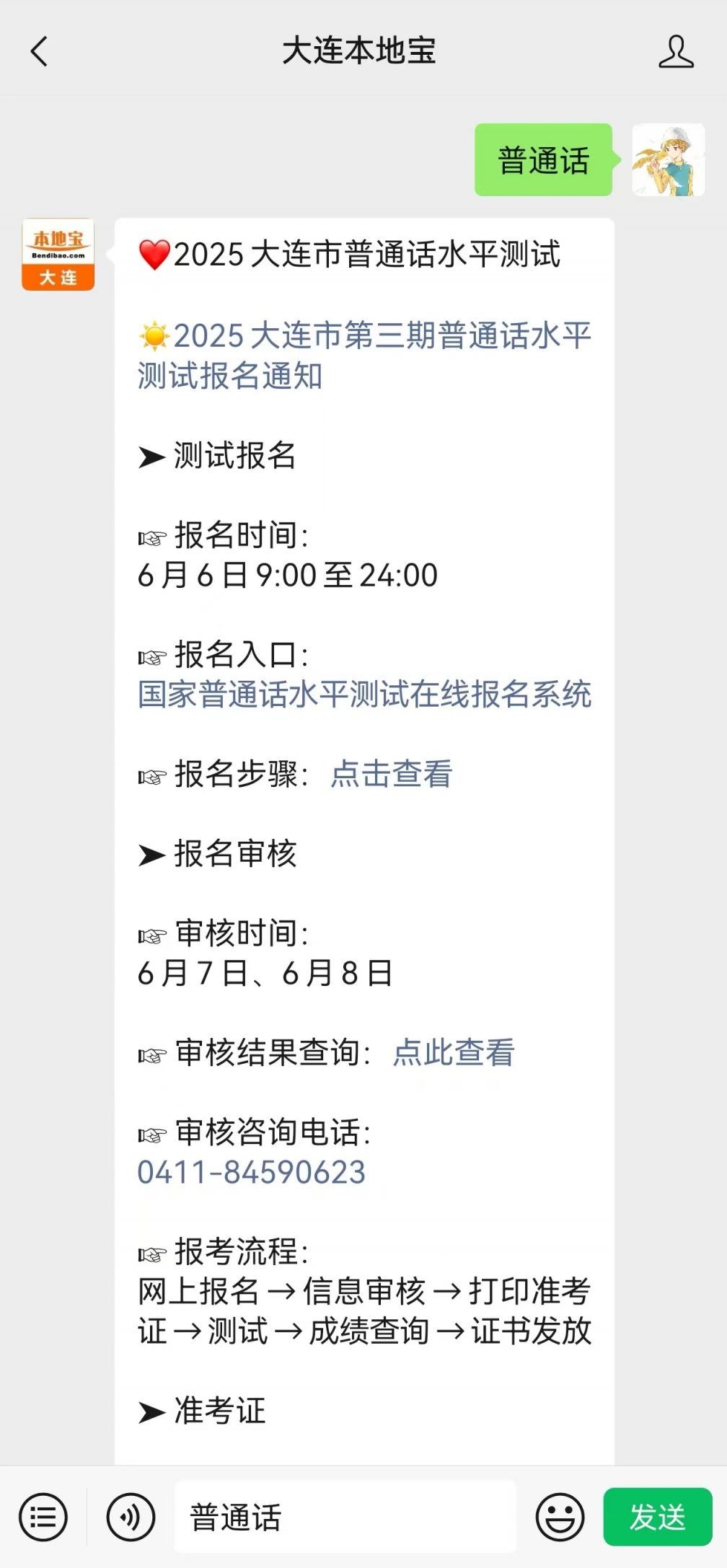Focus the message input field
The image size is (727, 1568).
tap(345, 1517)
